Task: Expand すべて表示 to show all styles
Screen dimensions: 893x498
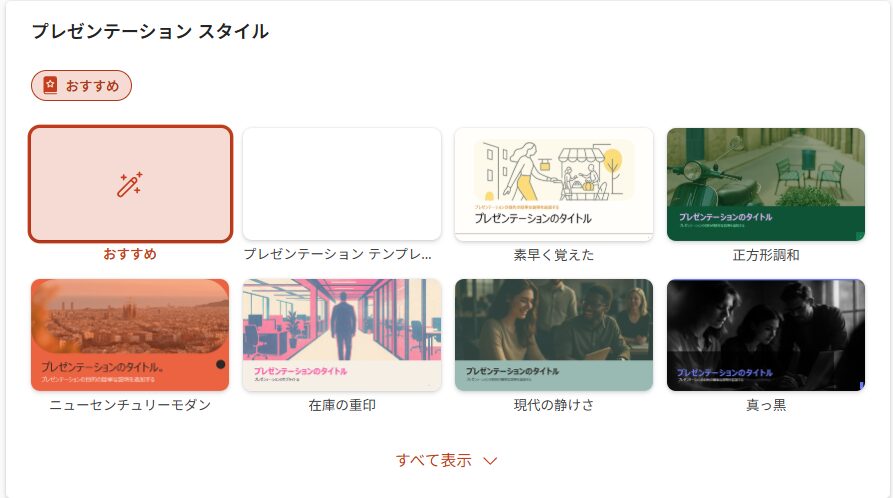Action: tap(446, 461)
